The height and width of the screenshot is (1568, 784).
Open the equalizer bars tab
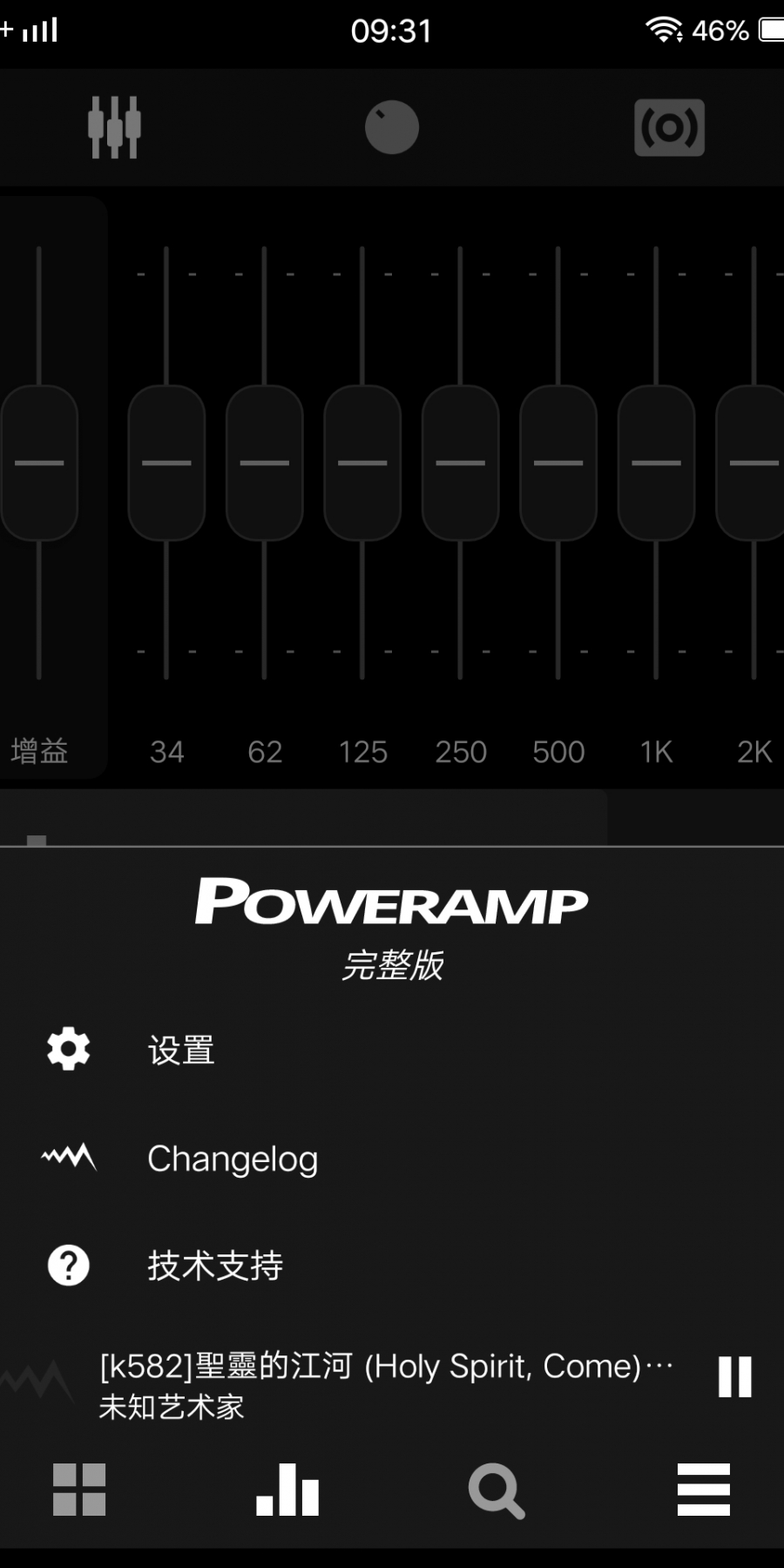(287, 1490)
